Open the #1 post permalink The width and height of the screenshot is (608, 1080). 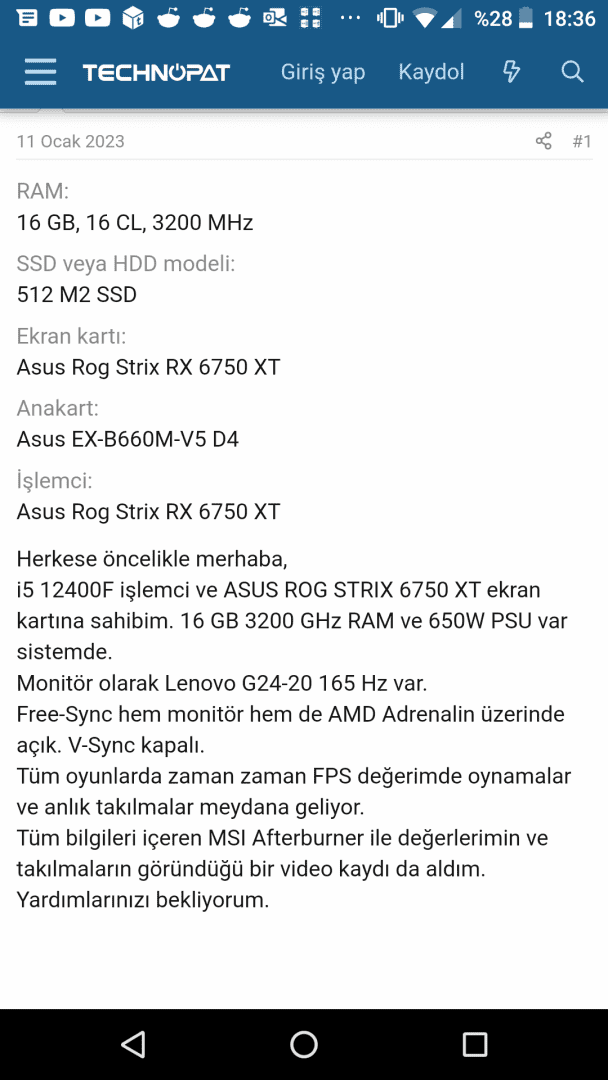tap(581, 141)
